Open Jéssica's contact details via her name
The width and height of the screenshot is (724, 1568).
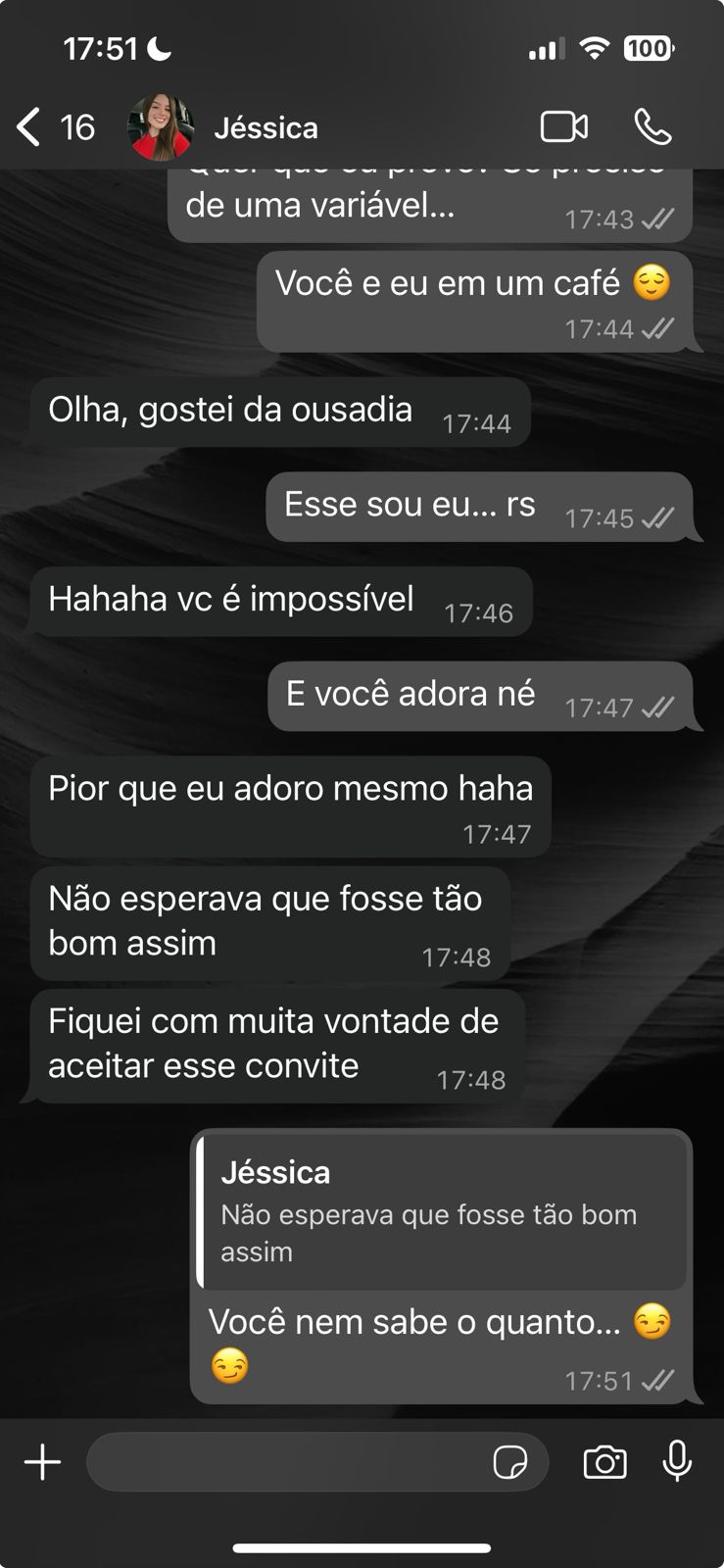(265, 127)
